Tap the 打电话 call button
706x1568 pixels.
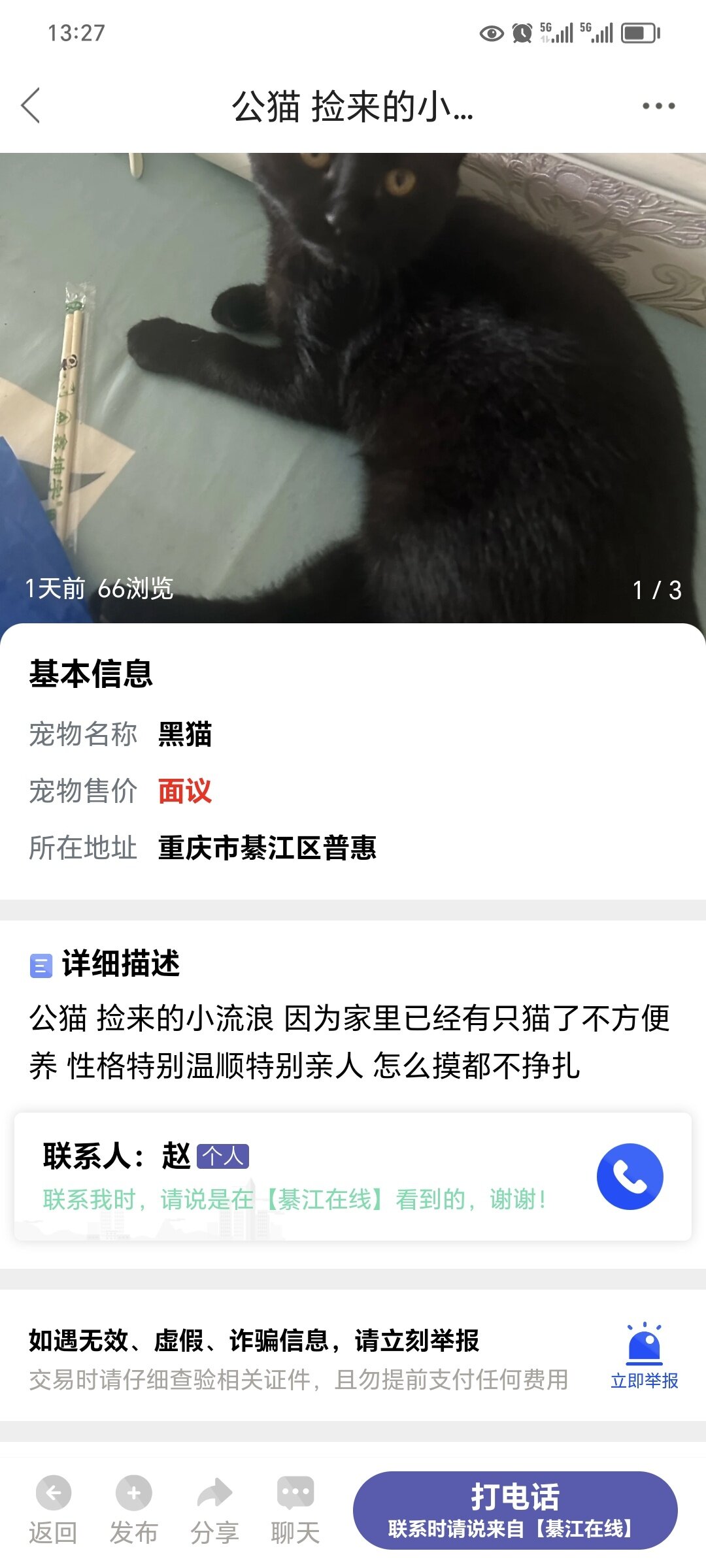(515, 1510)
